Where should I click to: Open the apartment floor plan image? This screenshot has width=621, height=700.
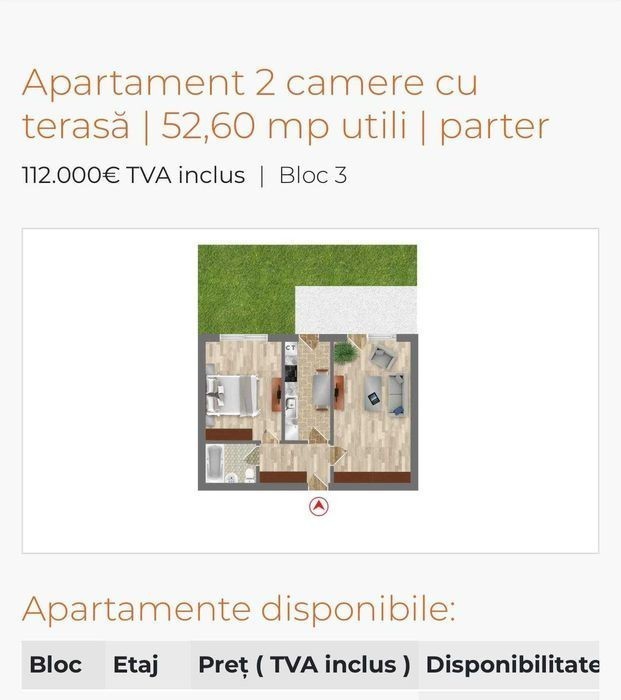(308, 380)
